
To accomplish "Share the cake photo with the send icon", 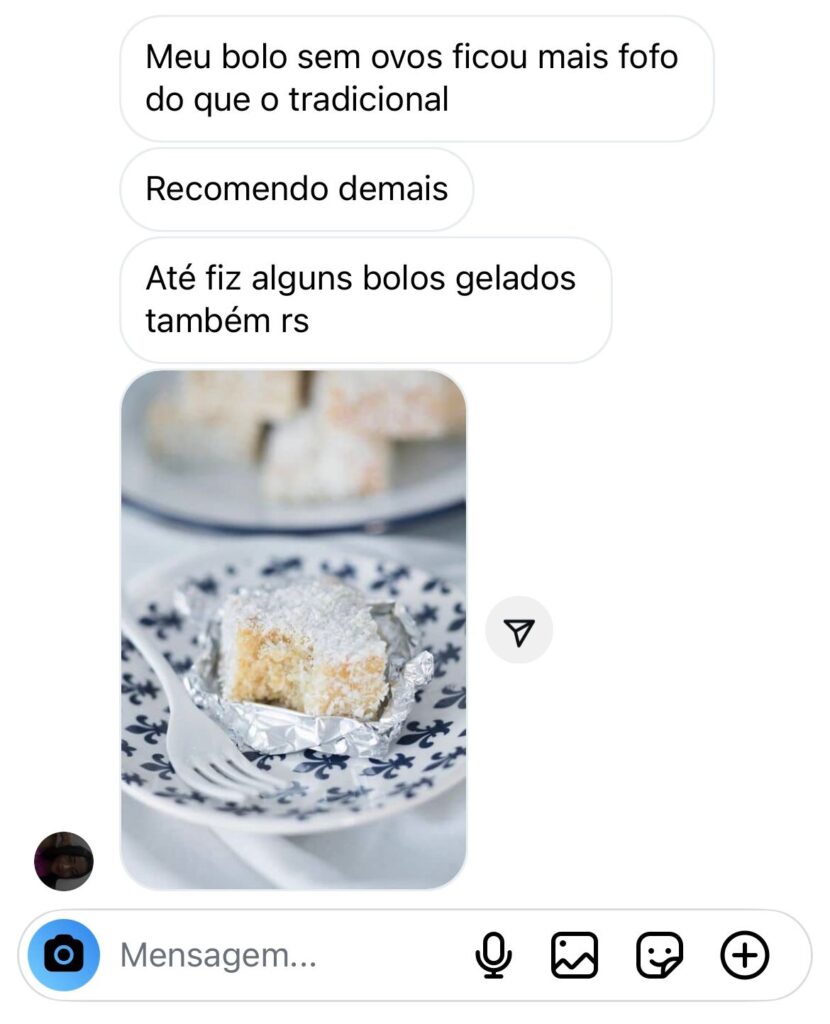I will click(519, 630).
